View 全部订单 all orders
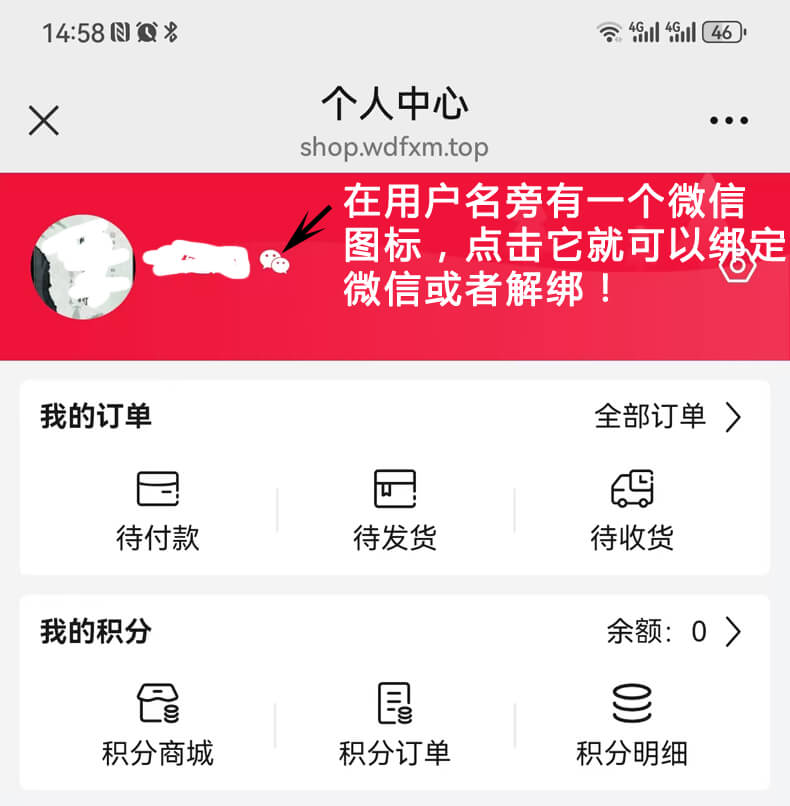790x806 pixels. 668,417
